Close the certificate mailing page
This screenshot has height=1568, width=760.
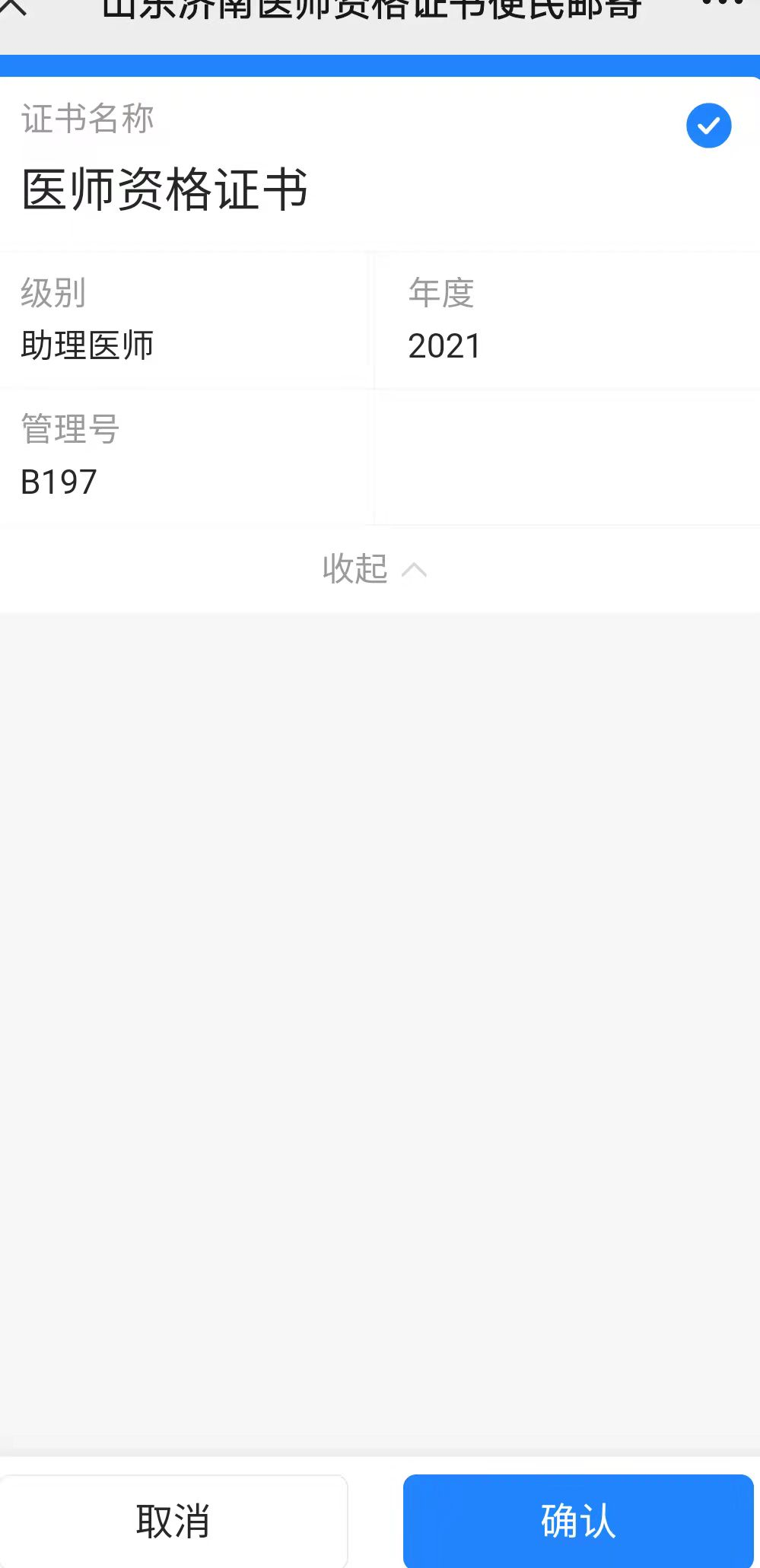[14, 8]
